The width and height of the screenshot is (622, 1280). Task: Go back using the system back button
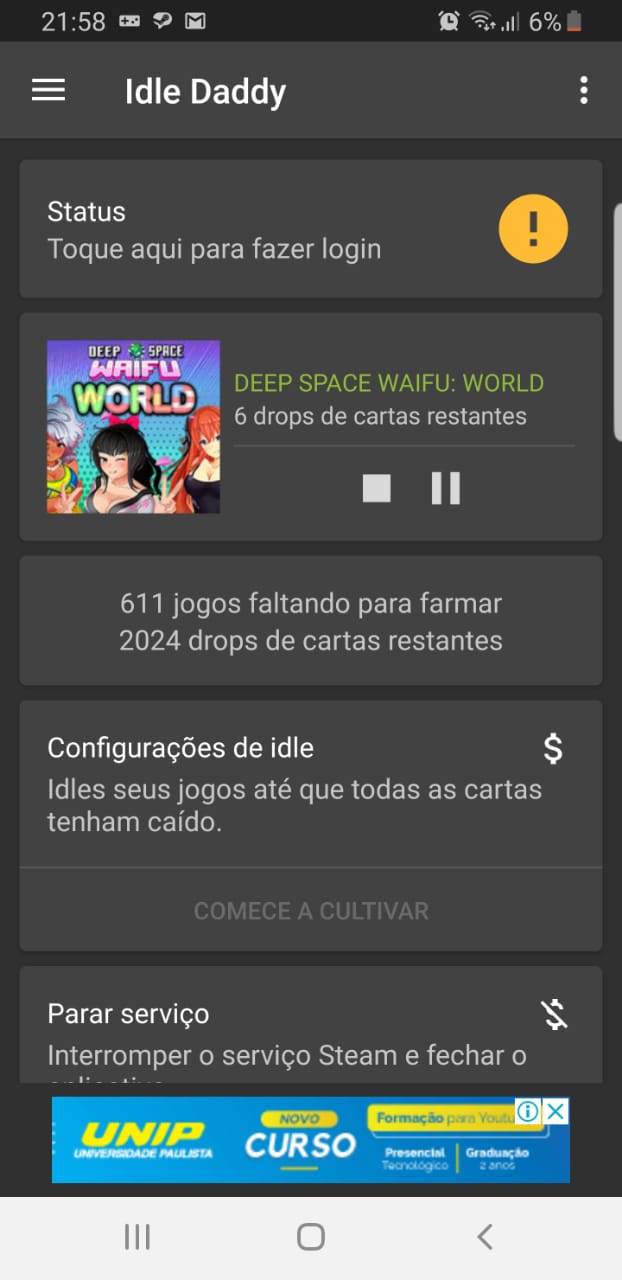[485, 1237]
